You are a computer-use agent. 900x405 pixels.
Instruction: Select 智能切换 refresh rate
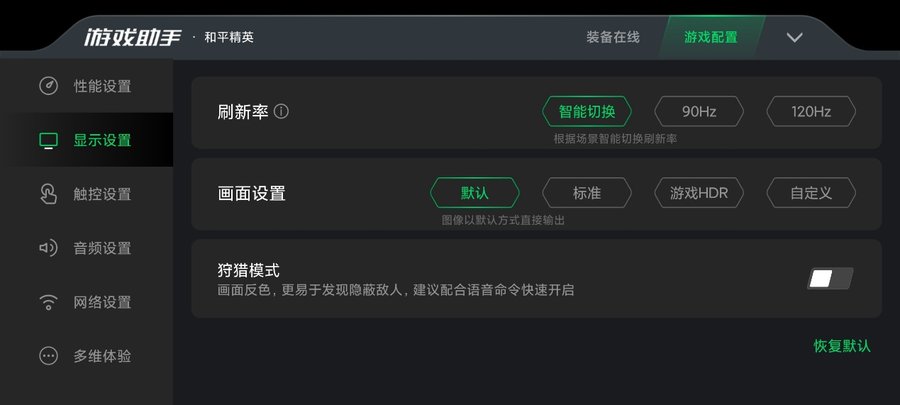tap(587, 111)
